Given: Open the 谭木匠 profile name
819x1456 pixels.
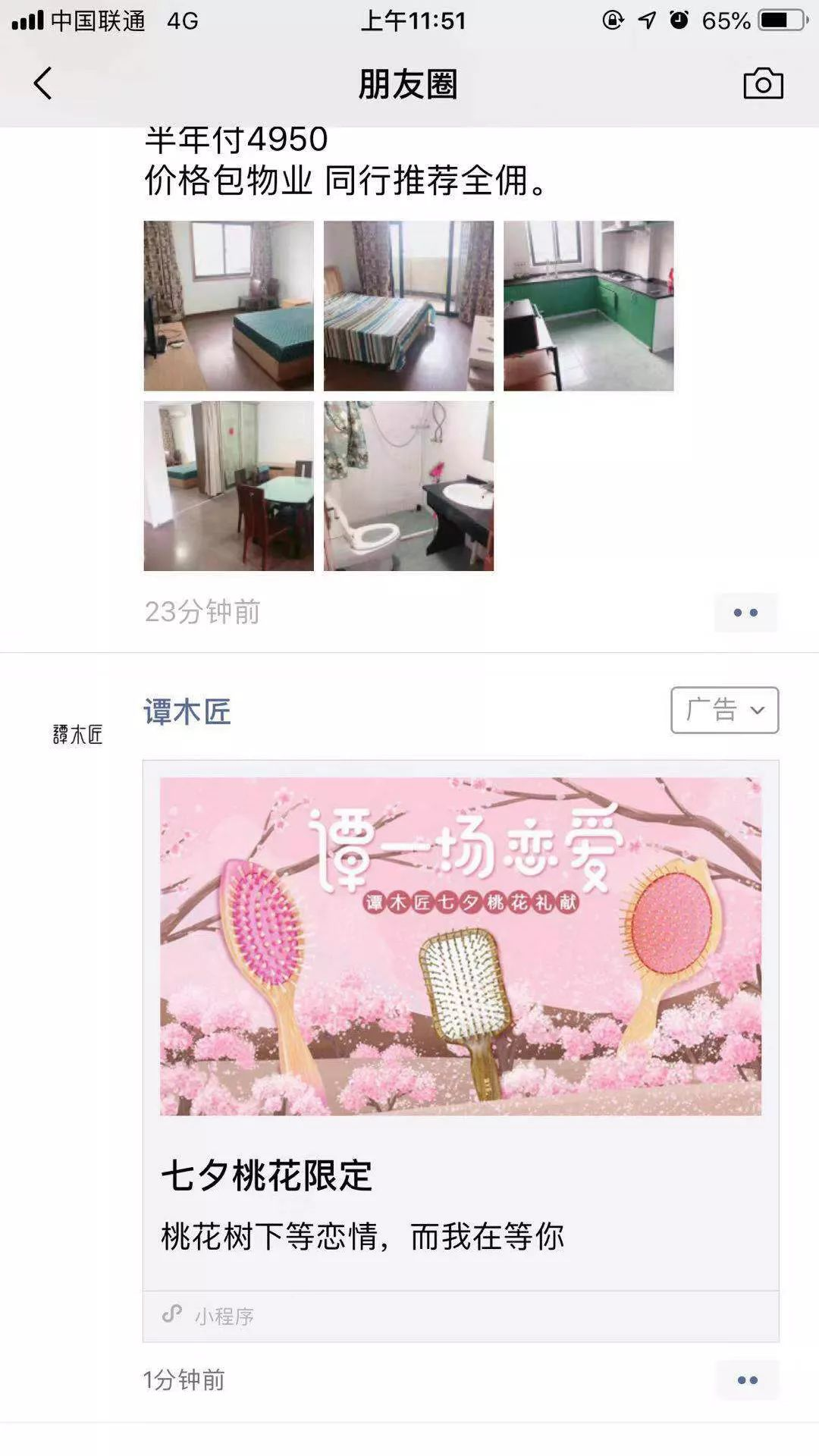Looking at the screenshot, I should pyautogui.click(x=187, y=712).
